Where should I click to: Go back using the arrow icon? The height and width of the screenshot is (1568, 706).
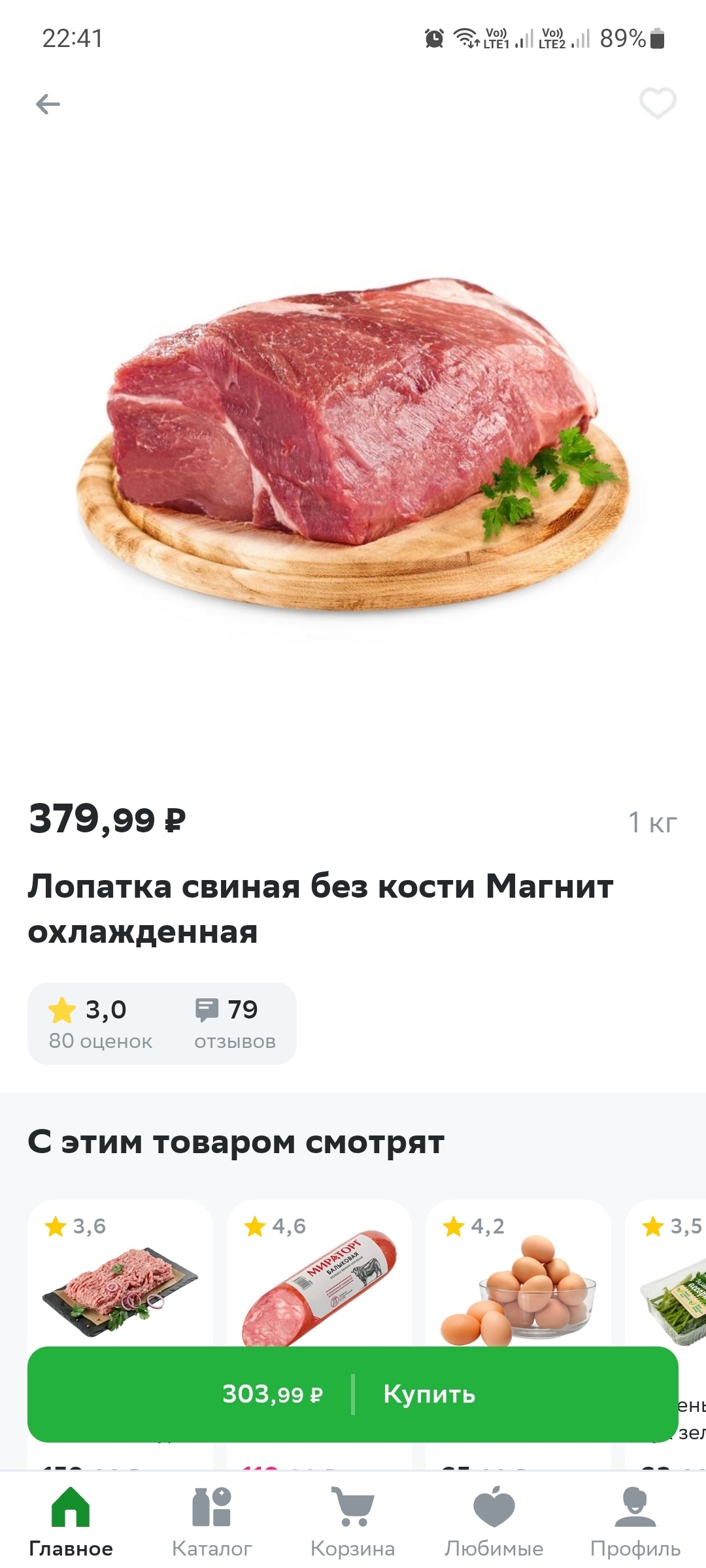pos(48,104)
